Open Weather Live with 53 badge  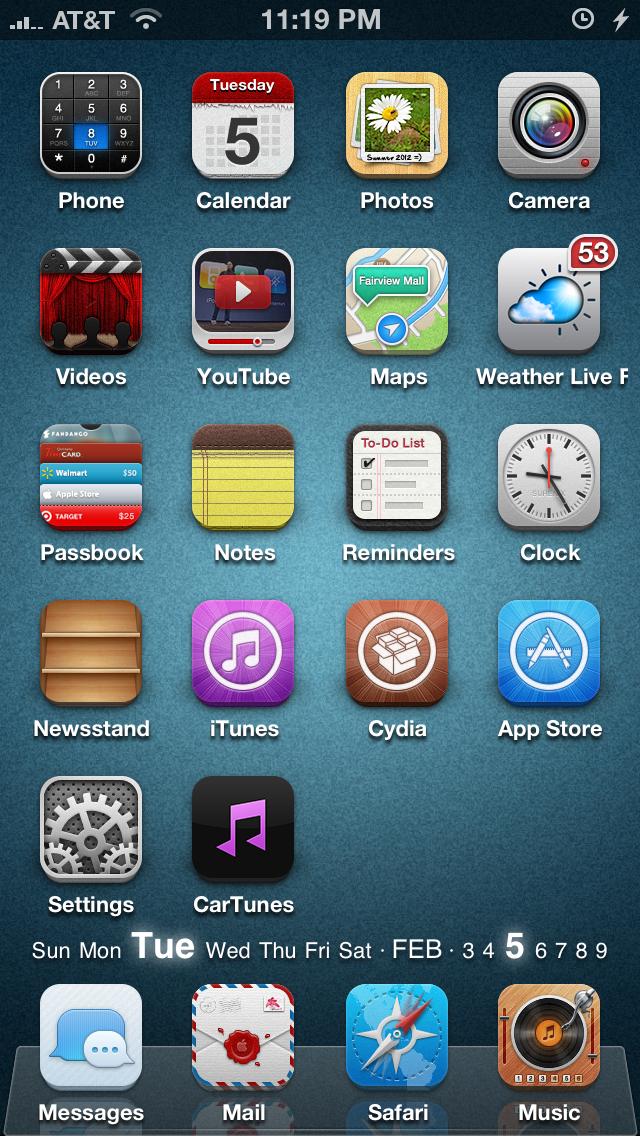[x=549, y=300]
